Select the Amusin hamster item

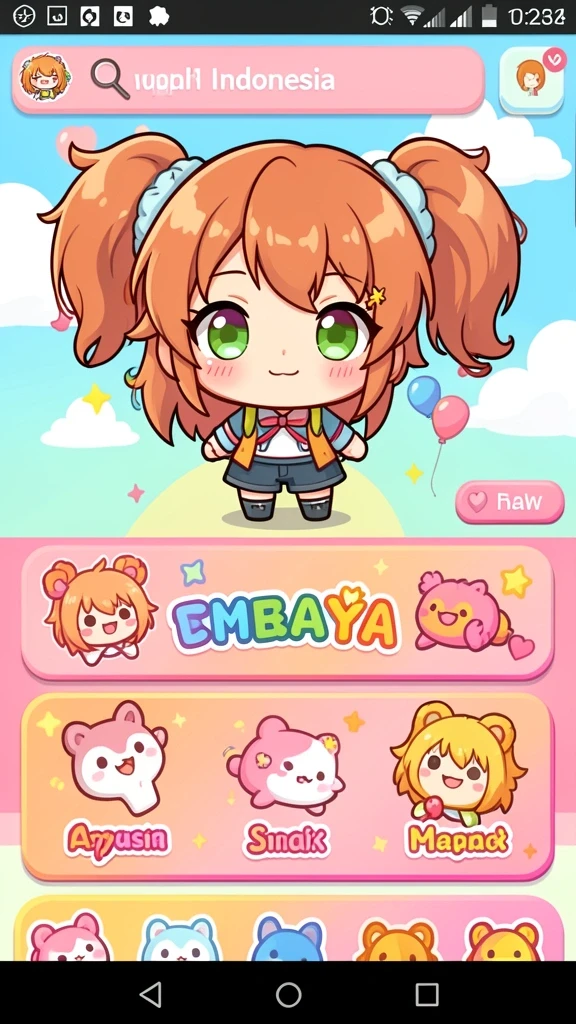116,780
